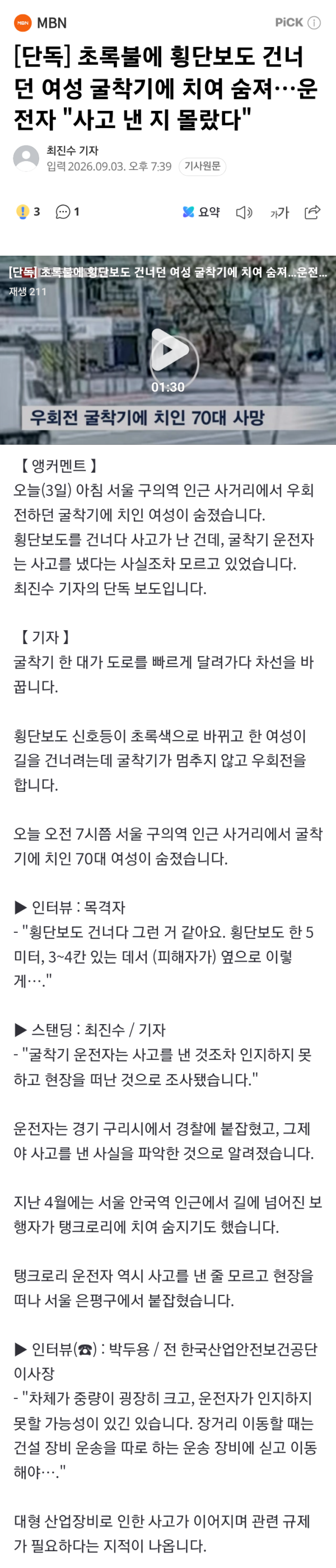Viewport: 336px width, 1568px height.
Task: Show the AI summary via 요약
Action: click(x=201, y=212)
